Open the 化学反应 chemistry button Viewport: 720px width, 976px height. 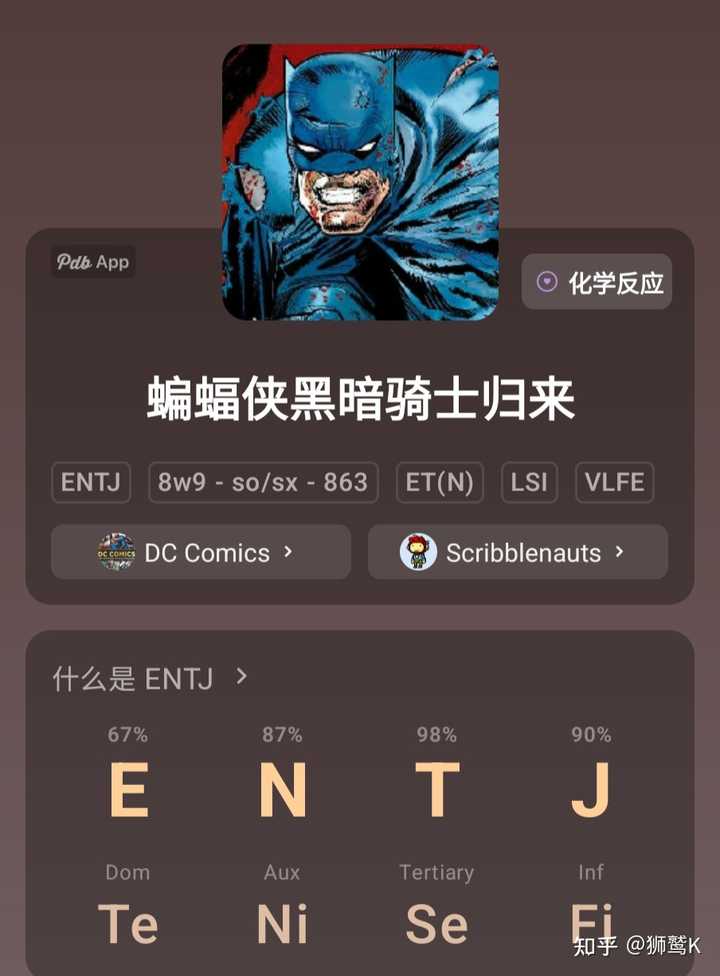(x=597, y=283)
